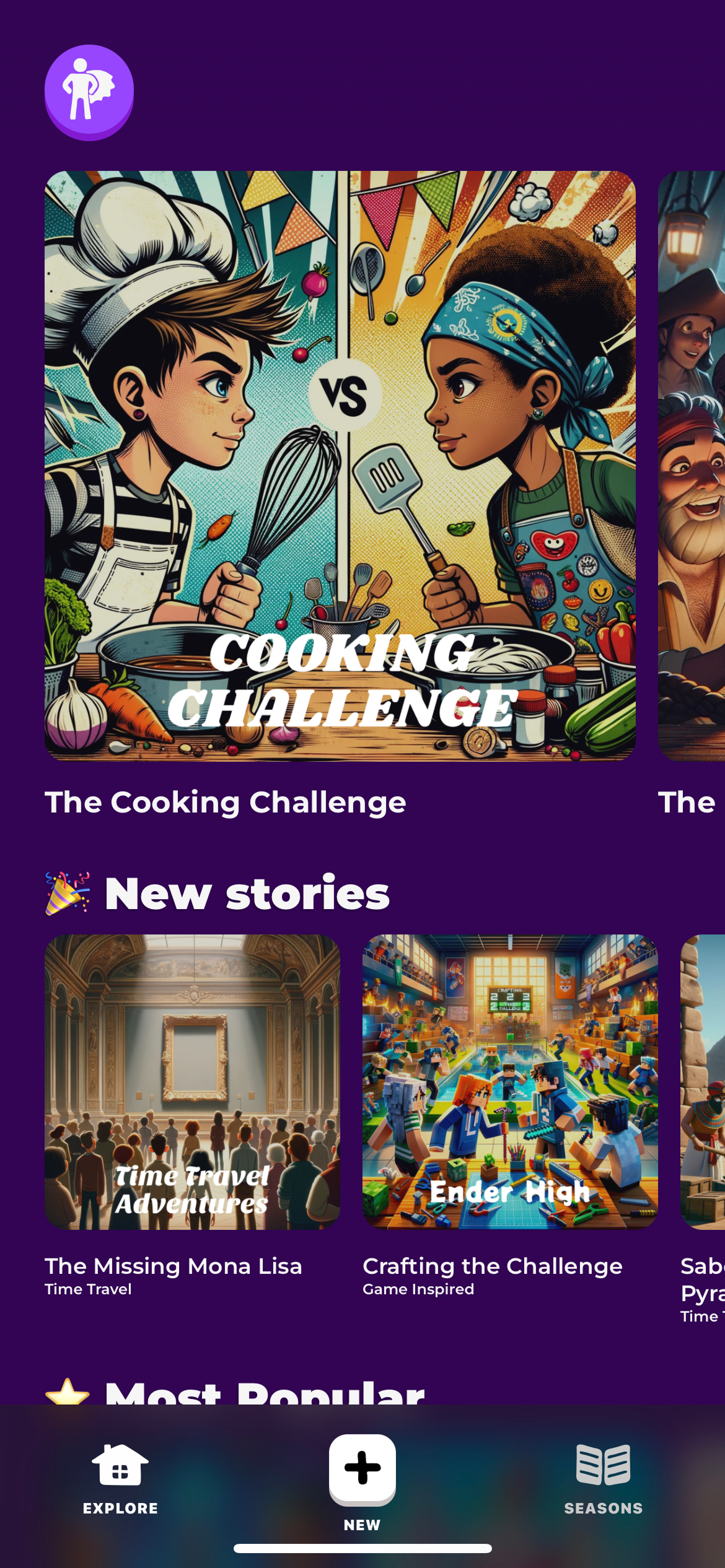
Task: Open The Missing Mona Lisa story
Action: pos(192,1081)
